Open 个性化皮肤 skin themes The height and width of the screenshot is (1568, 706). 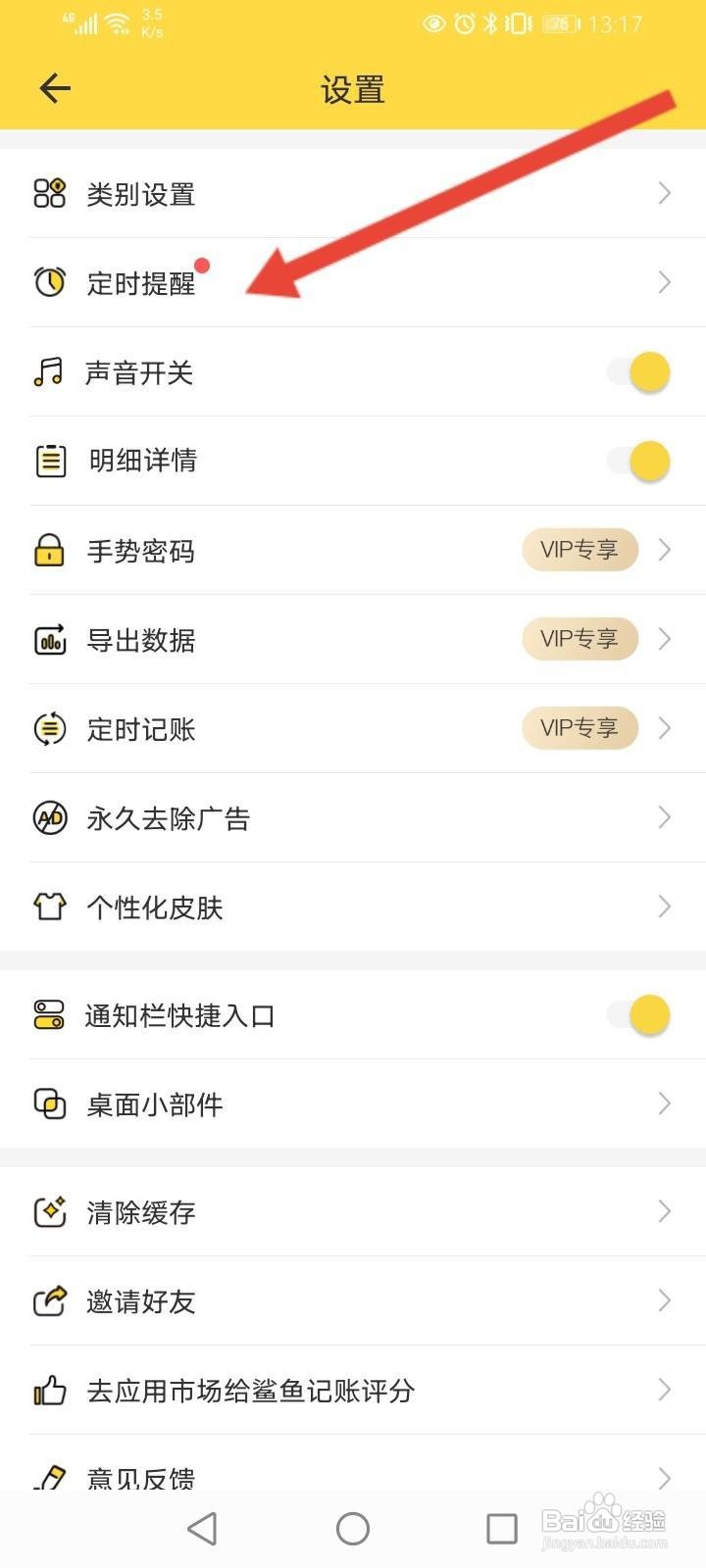pos(353,907)
